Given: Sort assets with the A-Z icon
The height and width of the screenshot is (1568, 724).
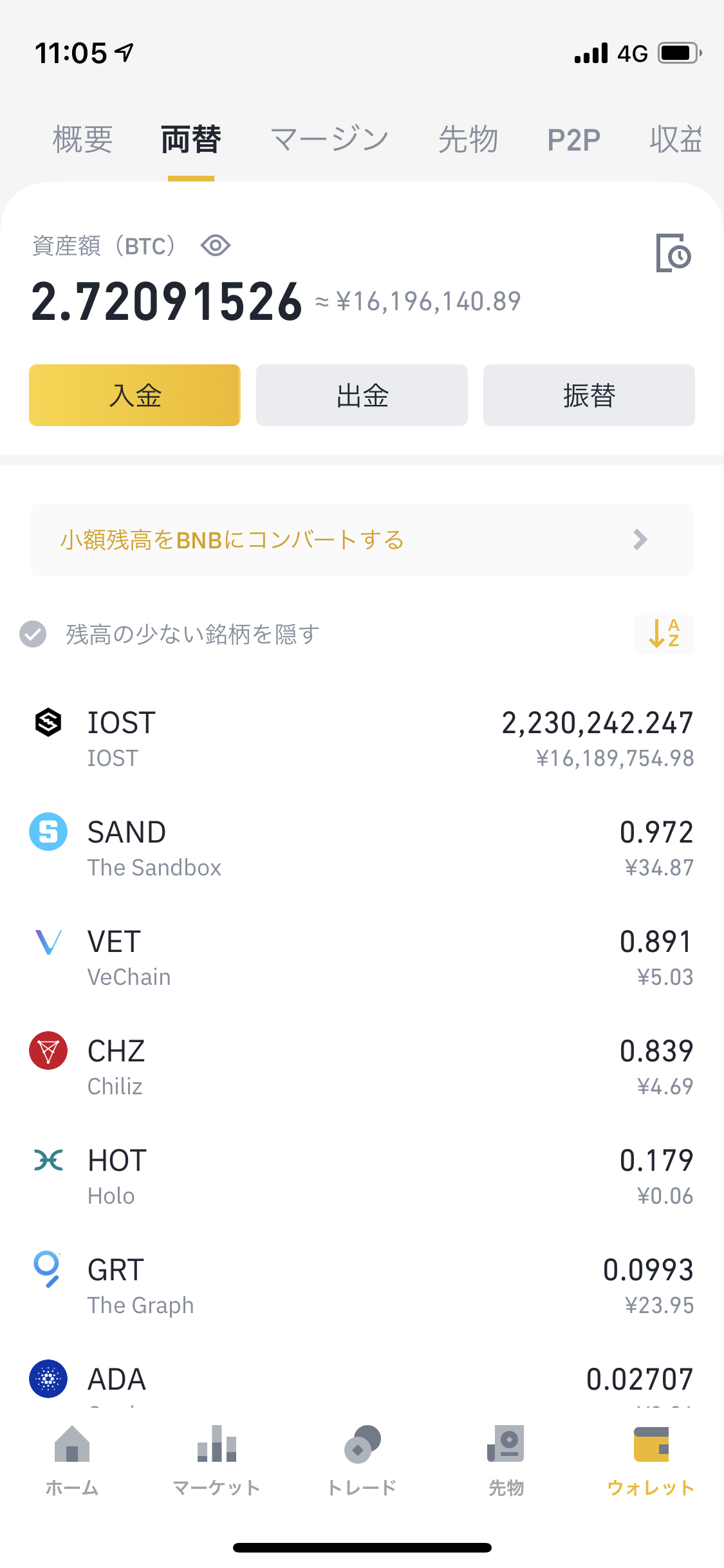Looking at the screenshot, I should pyautogui.click(x=664, y=634).
